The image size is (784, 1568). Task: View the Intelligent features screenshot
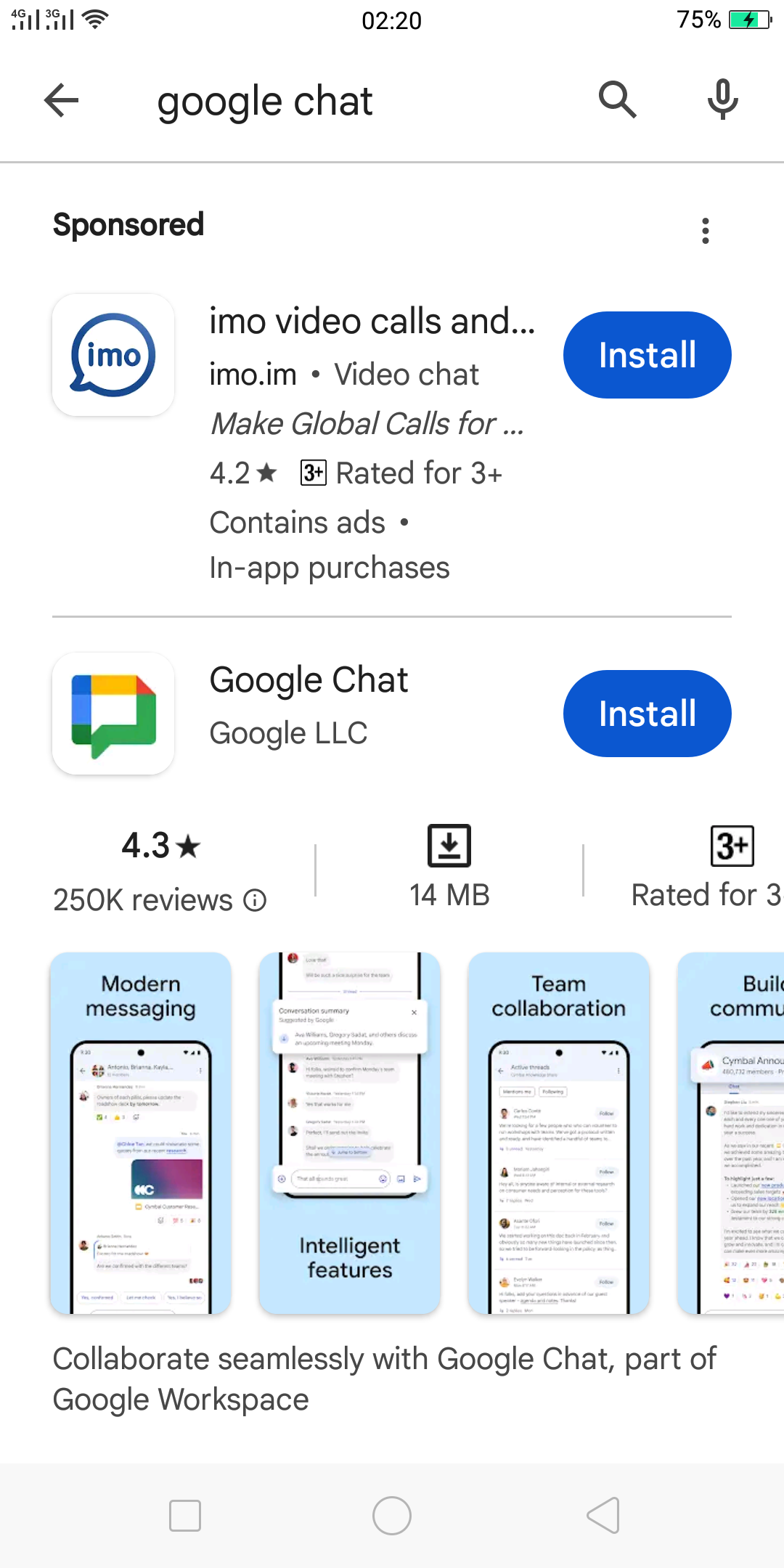349,1132
